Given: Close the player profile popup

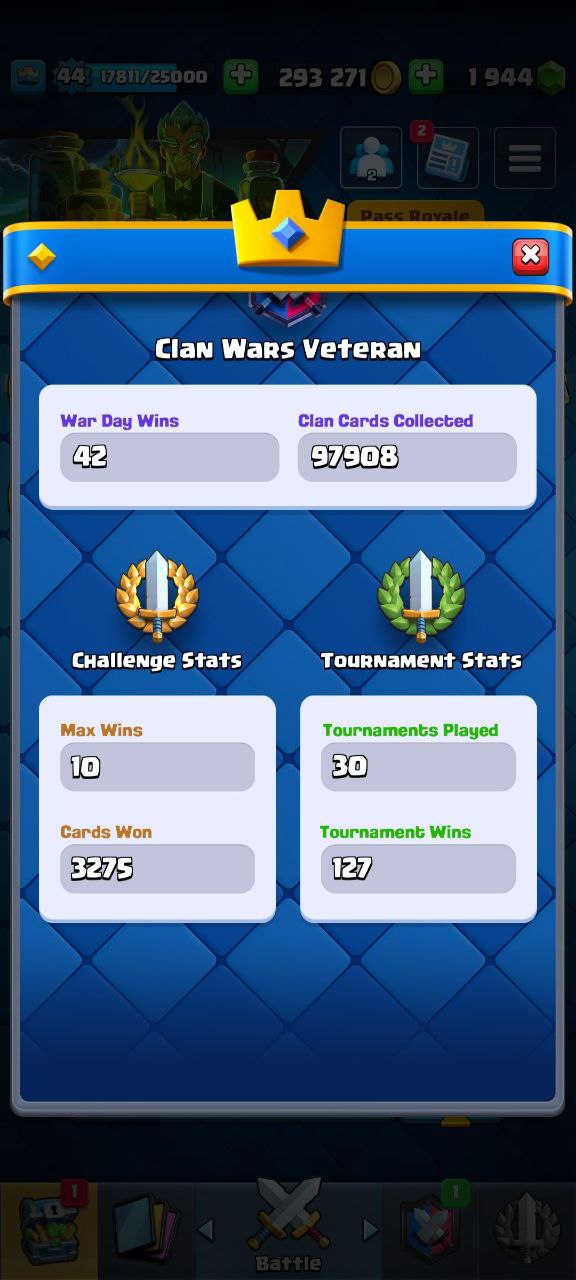Looking at the screenshot, I should 530,257.
